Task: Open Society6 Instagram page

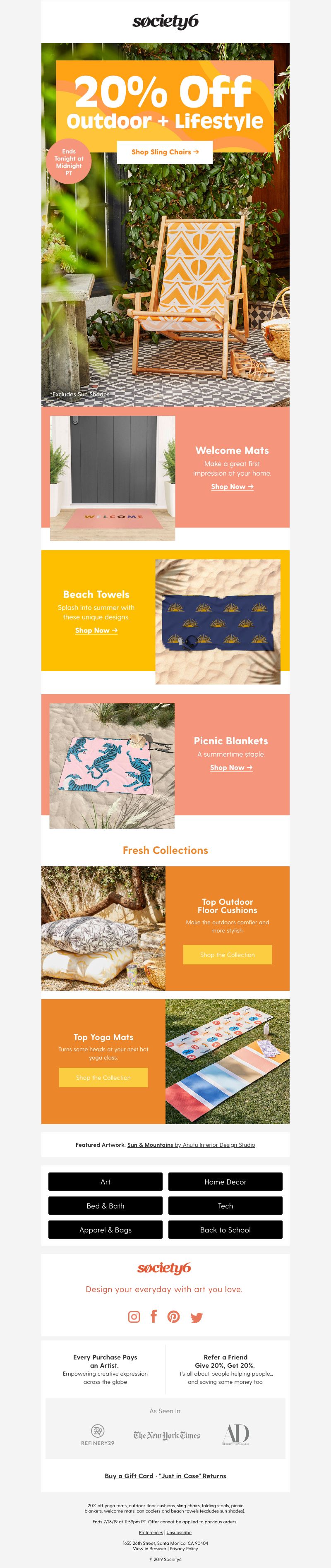Action: click(134, 1316)
